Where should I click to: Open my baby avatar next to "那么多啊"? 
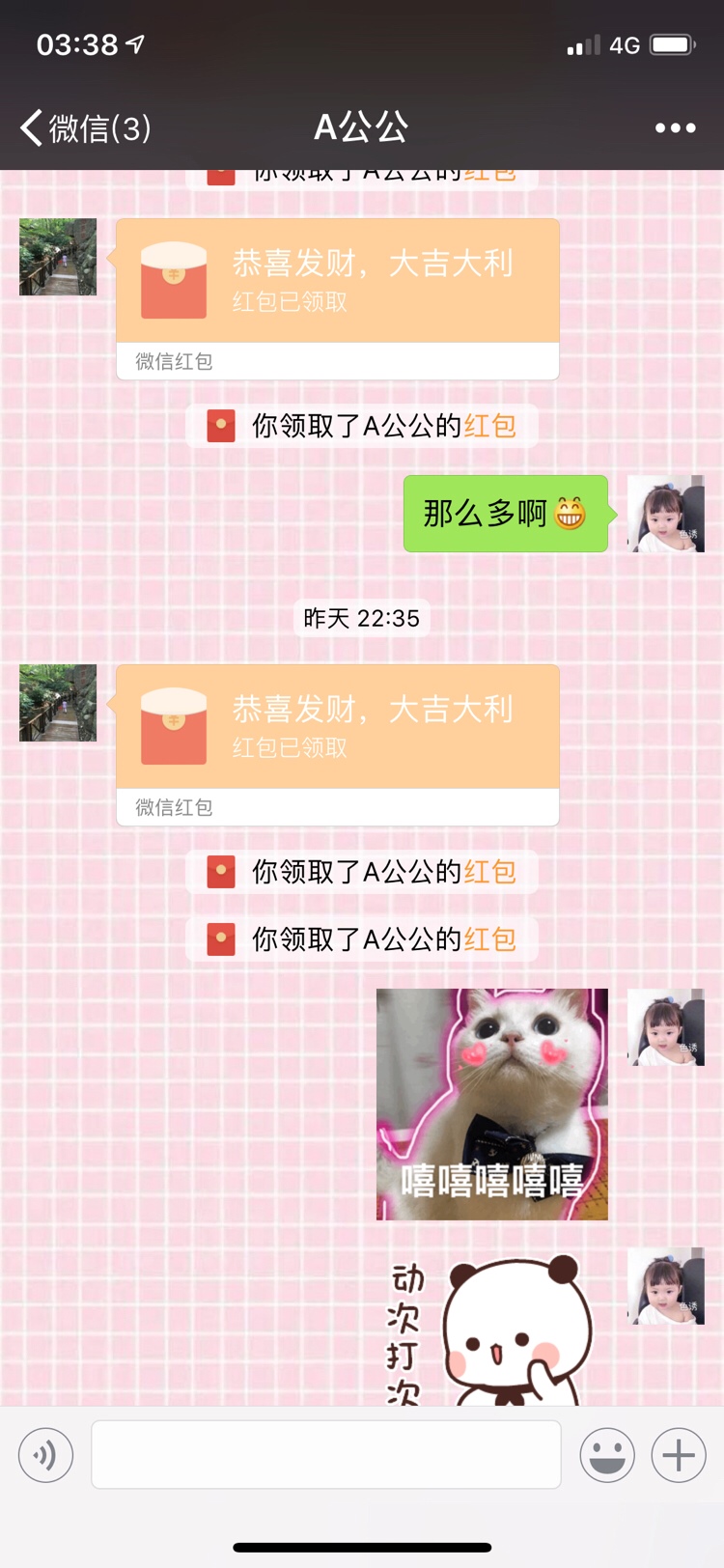pyautogui.click(x=666, y=514)
